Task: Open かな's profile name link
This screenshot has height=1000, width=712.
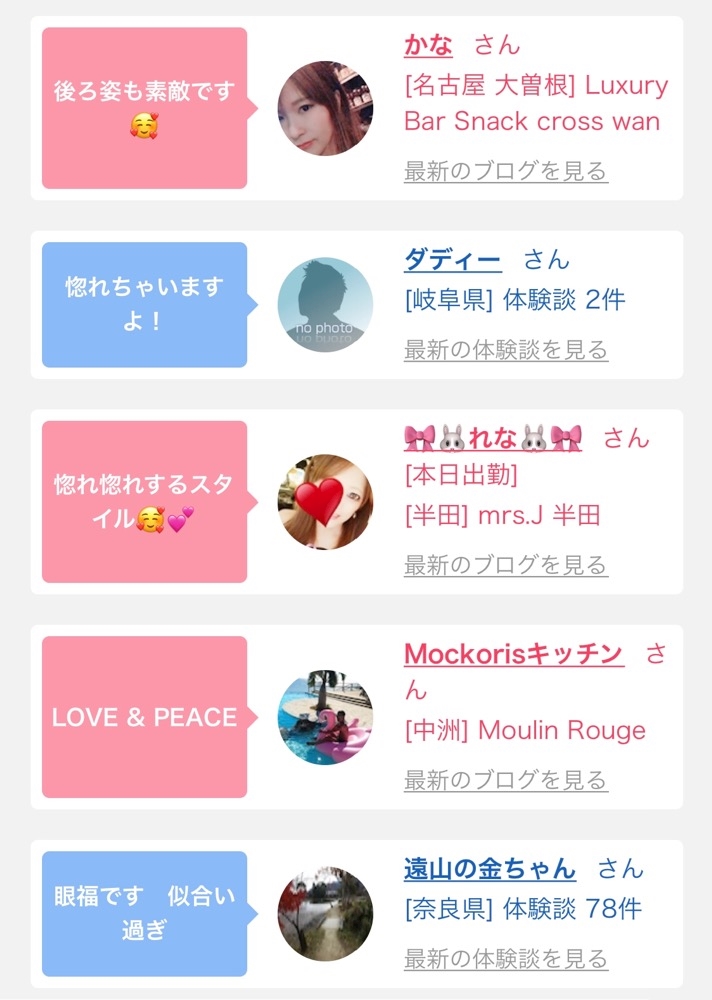Action: [428, 45]
